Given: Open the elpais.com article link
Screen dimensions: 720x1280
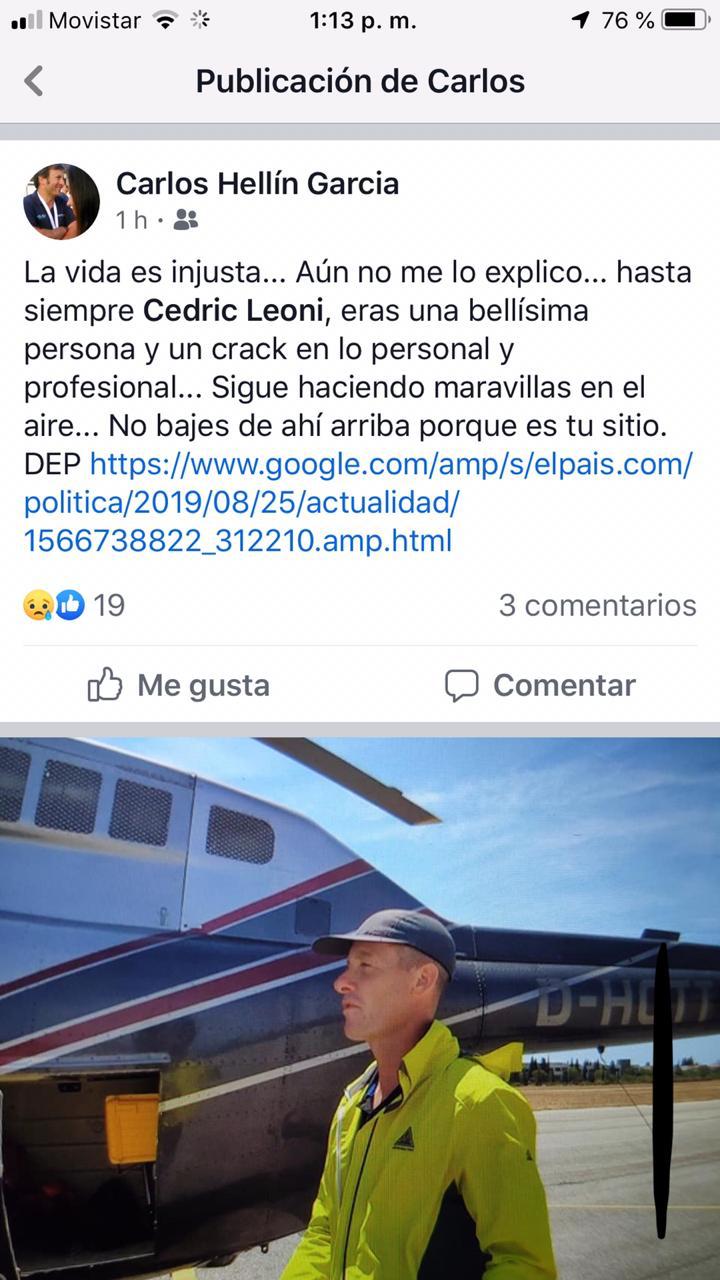Looking at the screenshot, I should tap(358, 502).
